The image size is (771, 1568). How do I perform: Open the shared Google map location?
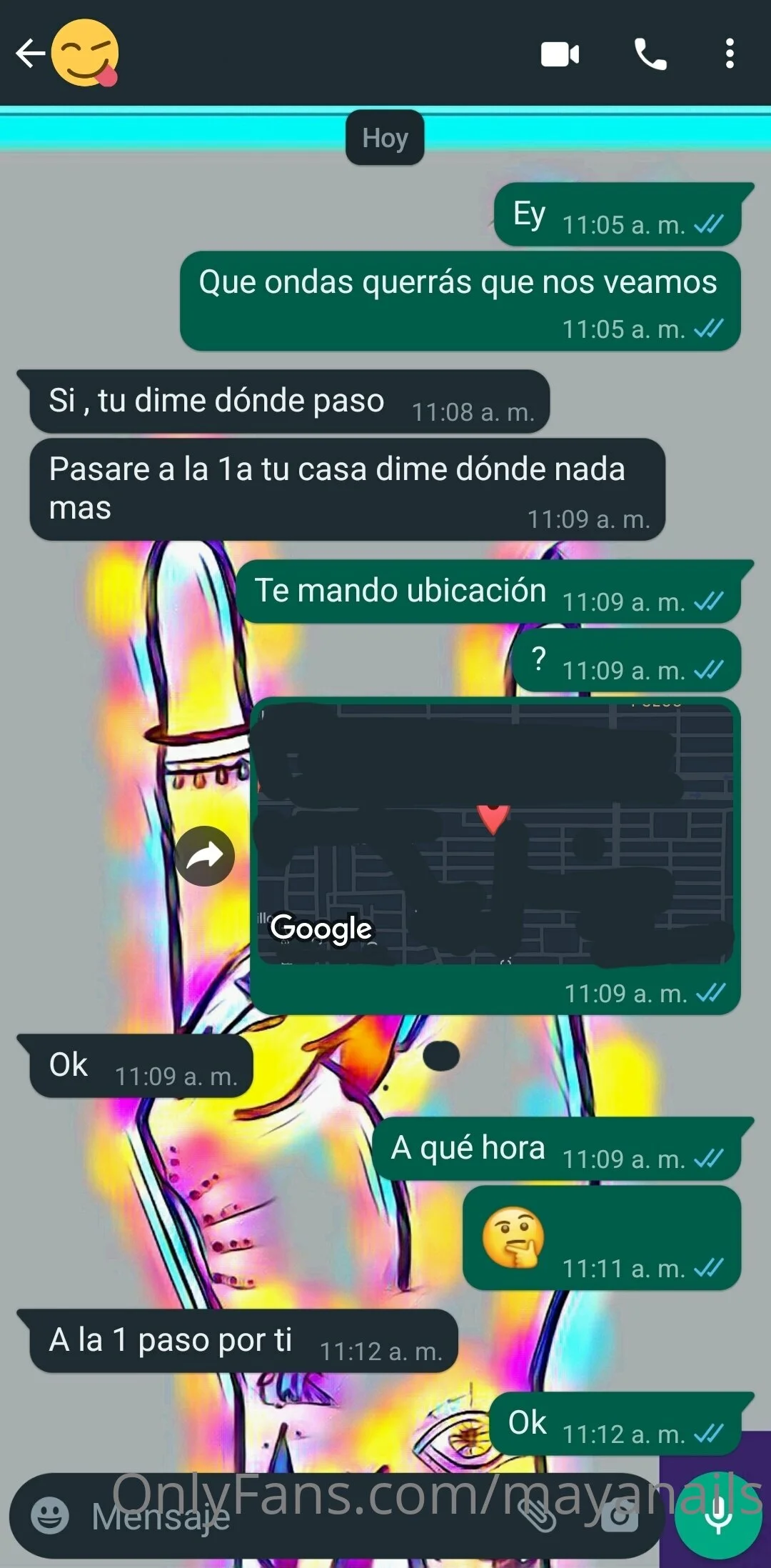[494, 832]
